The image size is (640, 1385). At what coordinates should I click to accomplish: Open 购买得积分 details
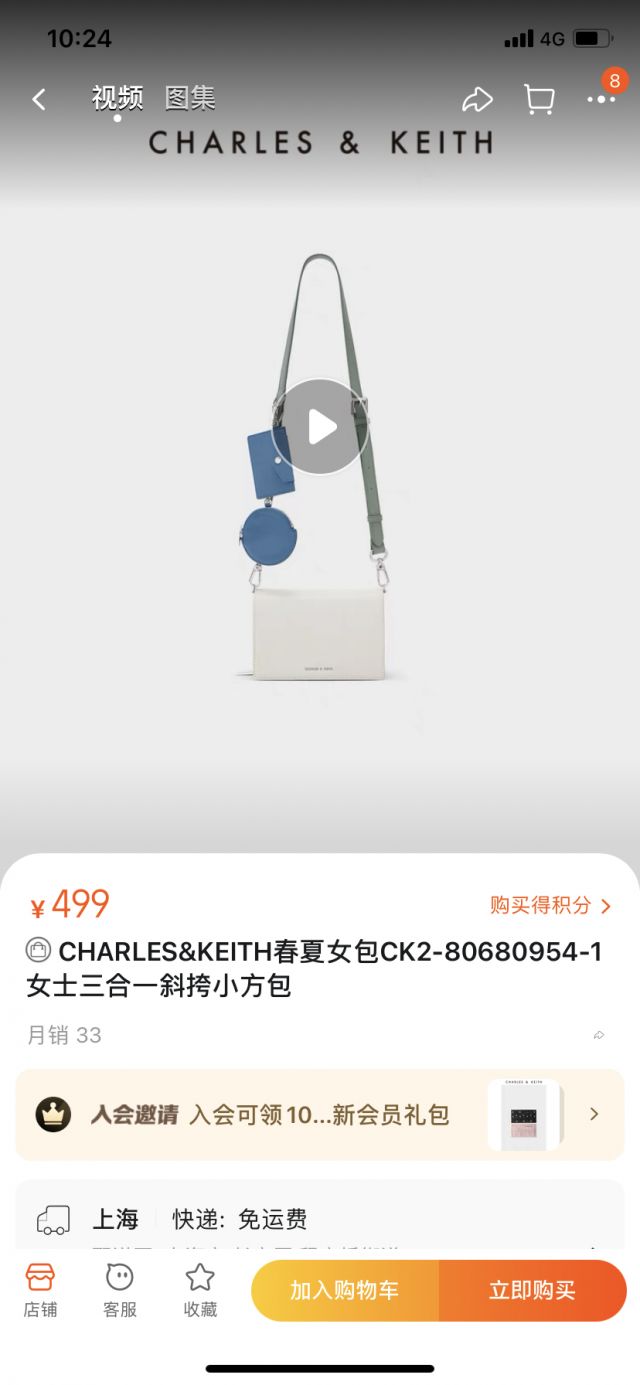550,905
